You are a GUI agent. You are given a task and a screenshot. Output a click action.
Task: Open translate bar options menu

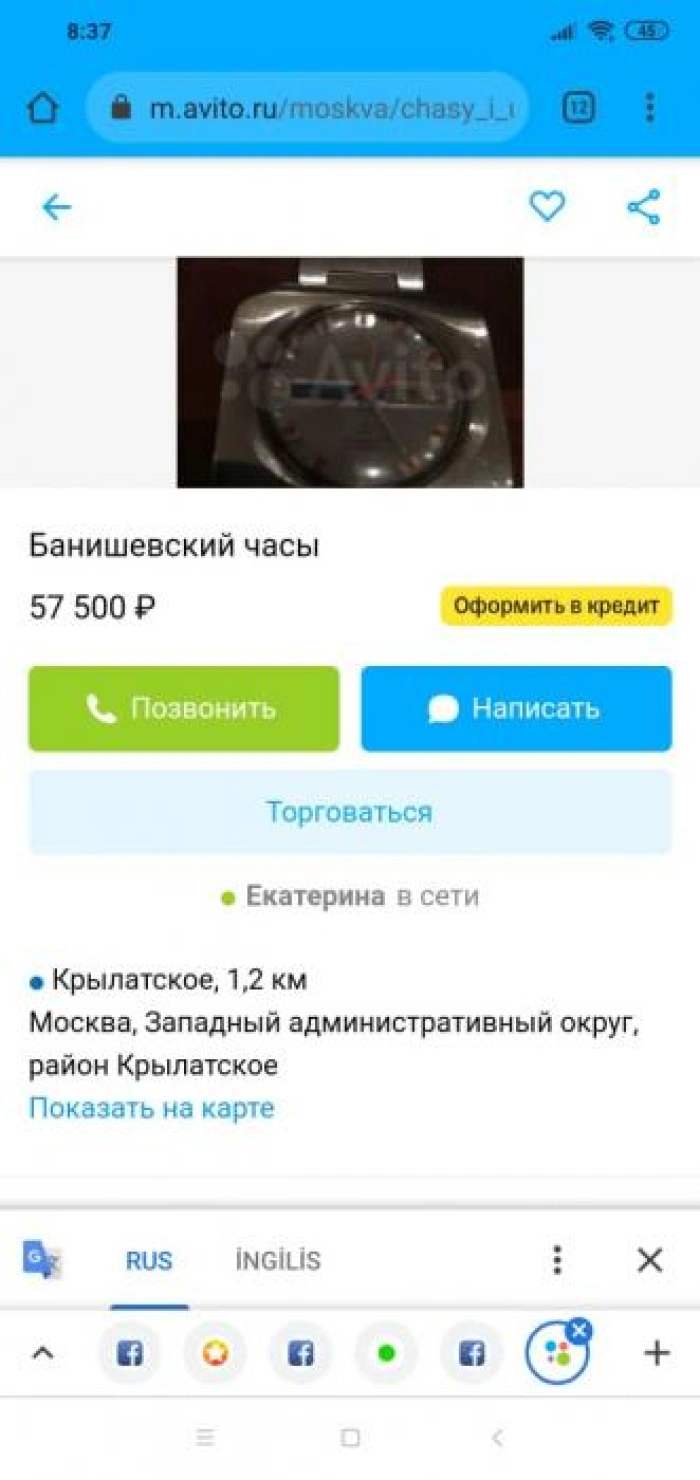click(x=557, y=1260)
